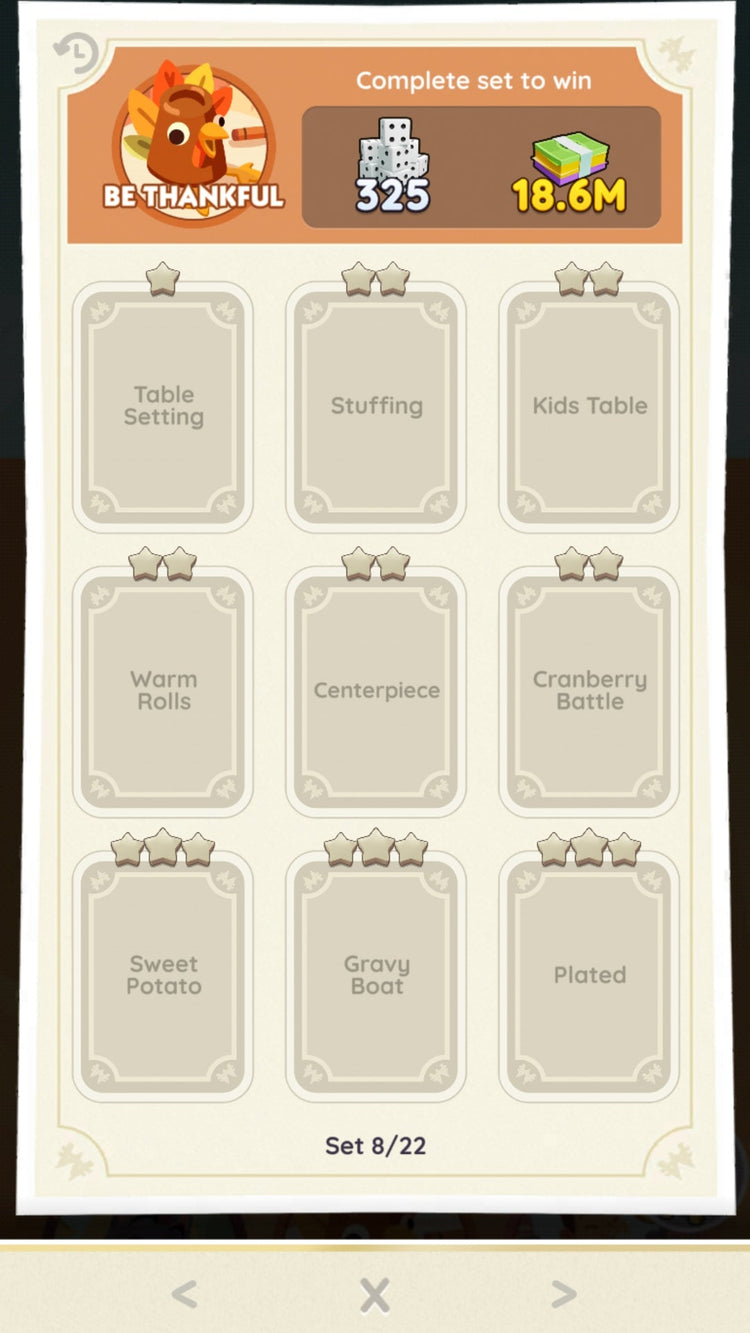This screenshot has width=750, height=1333.
Task: Go to the previous sticker set
Action: [x=183, y=1295]
